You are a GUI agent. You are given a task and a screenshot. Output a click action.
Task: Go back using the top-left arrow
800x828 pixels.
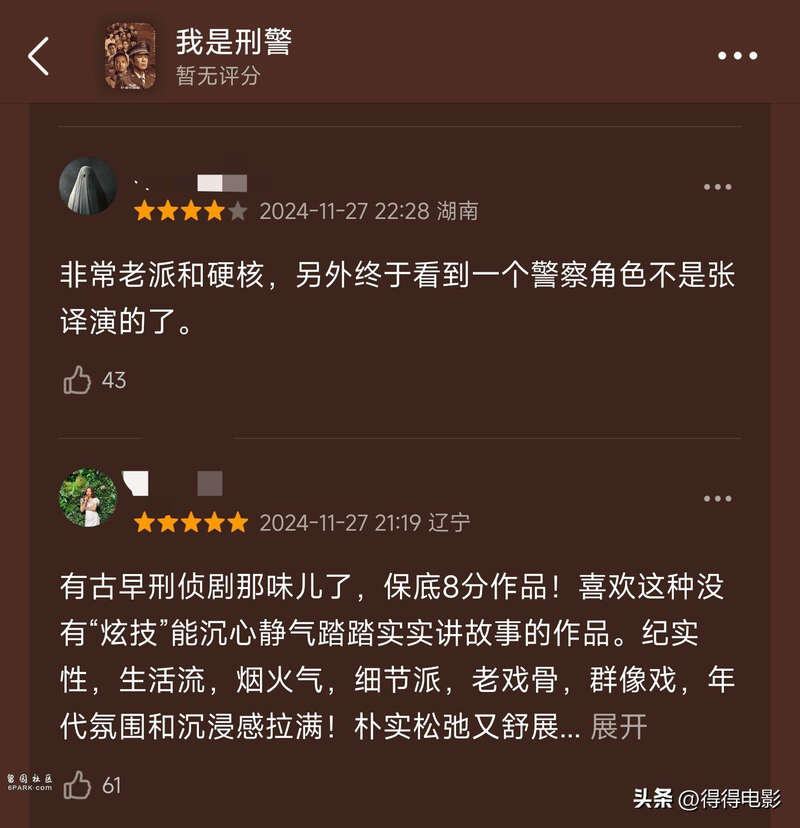(x=39, y=56)
